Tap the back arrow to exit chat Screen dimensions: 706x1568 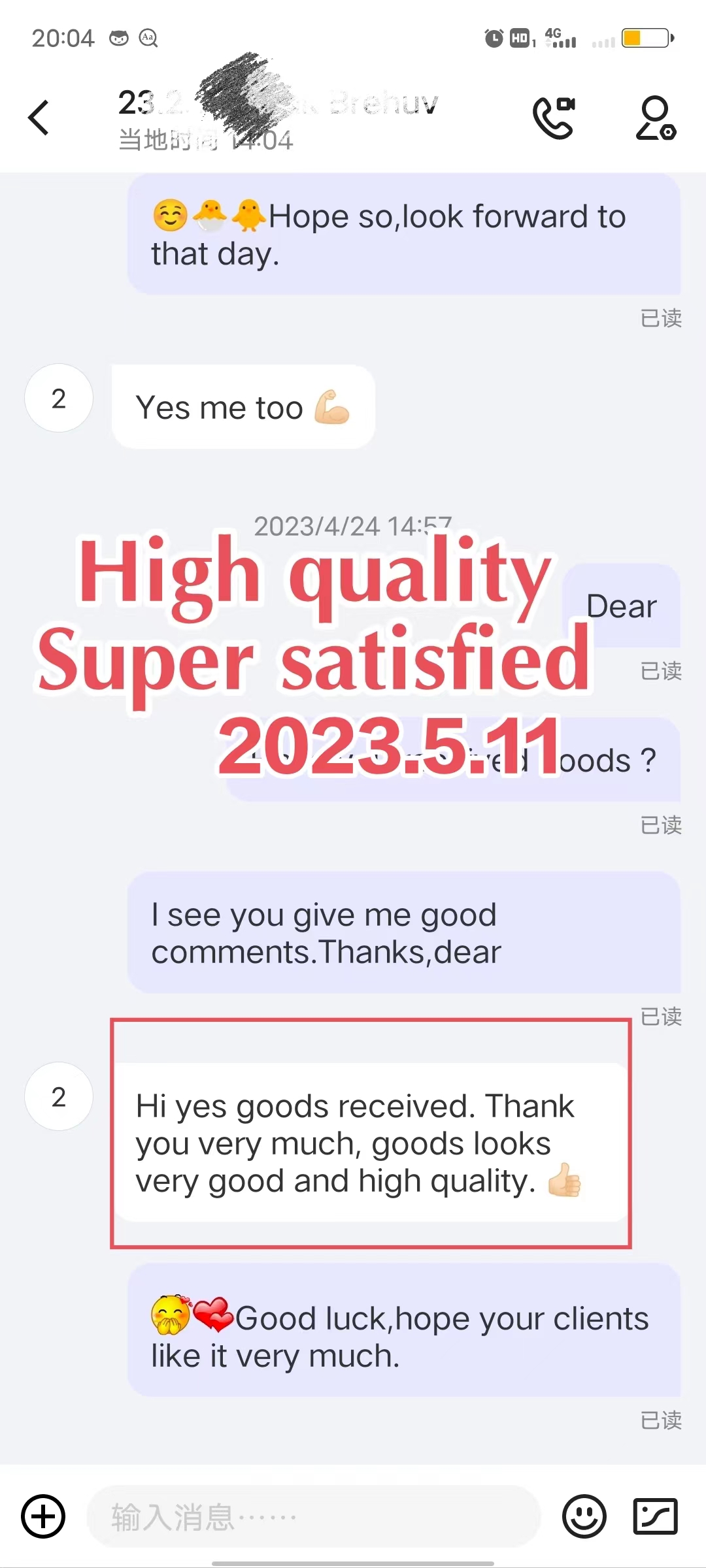pos(39,118)
